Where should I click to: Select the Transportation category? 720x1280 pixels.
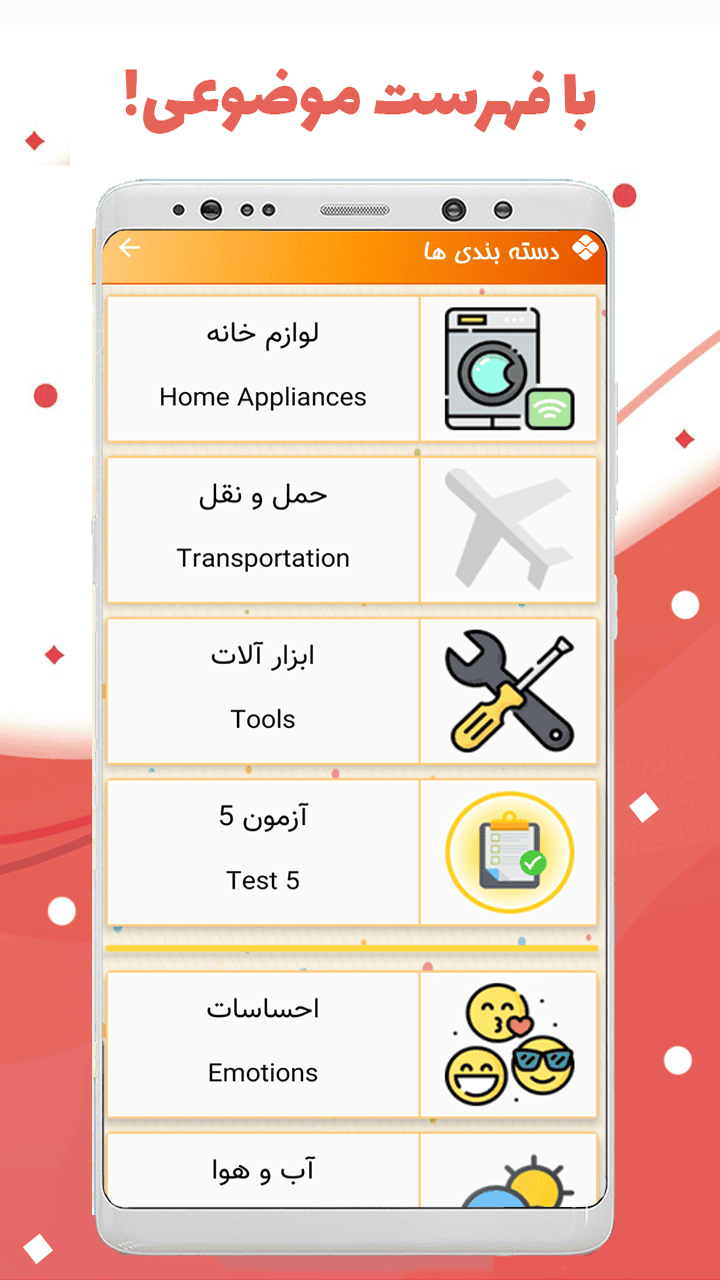262,527
